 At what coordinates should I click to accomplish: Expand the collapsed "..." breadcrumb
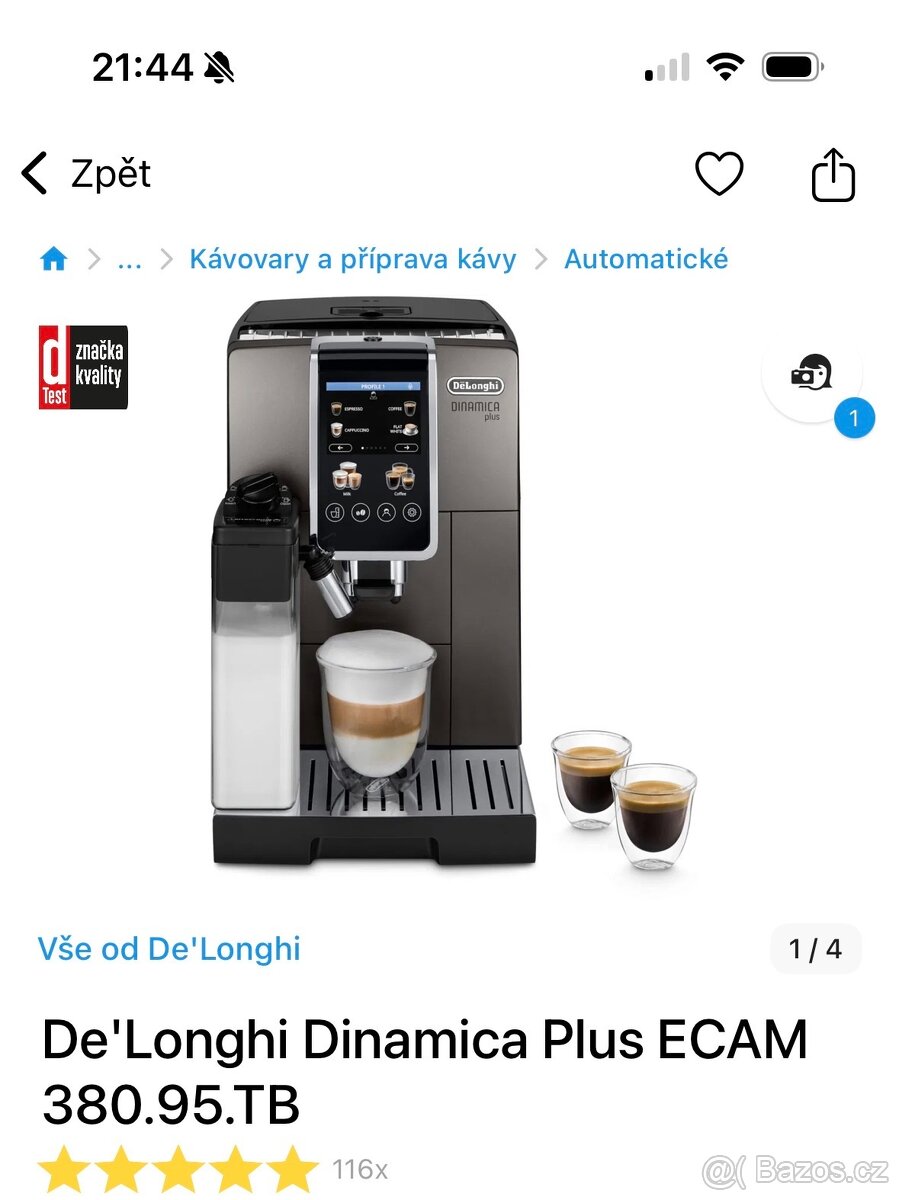point(128,259)
